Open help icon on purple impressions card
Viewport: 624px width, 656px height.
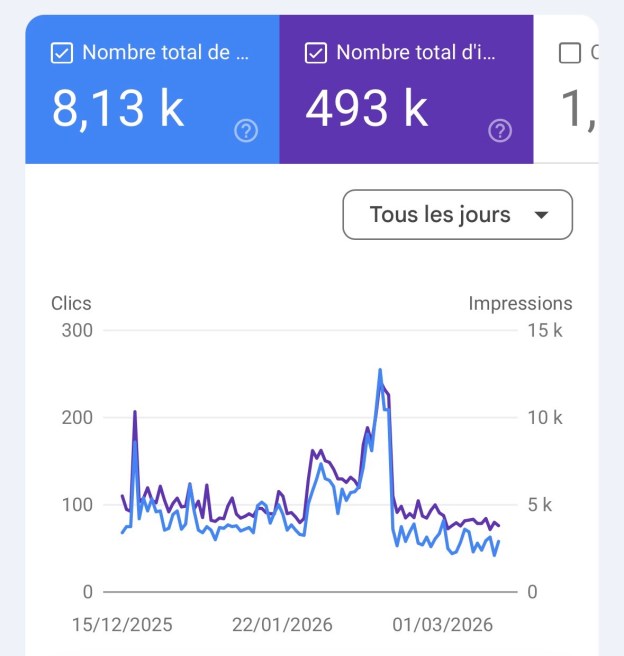pyautogui.click(x=500, y=131)
